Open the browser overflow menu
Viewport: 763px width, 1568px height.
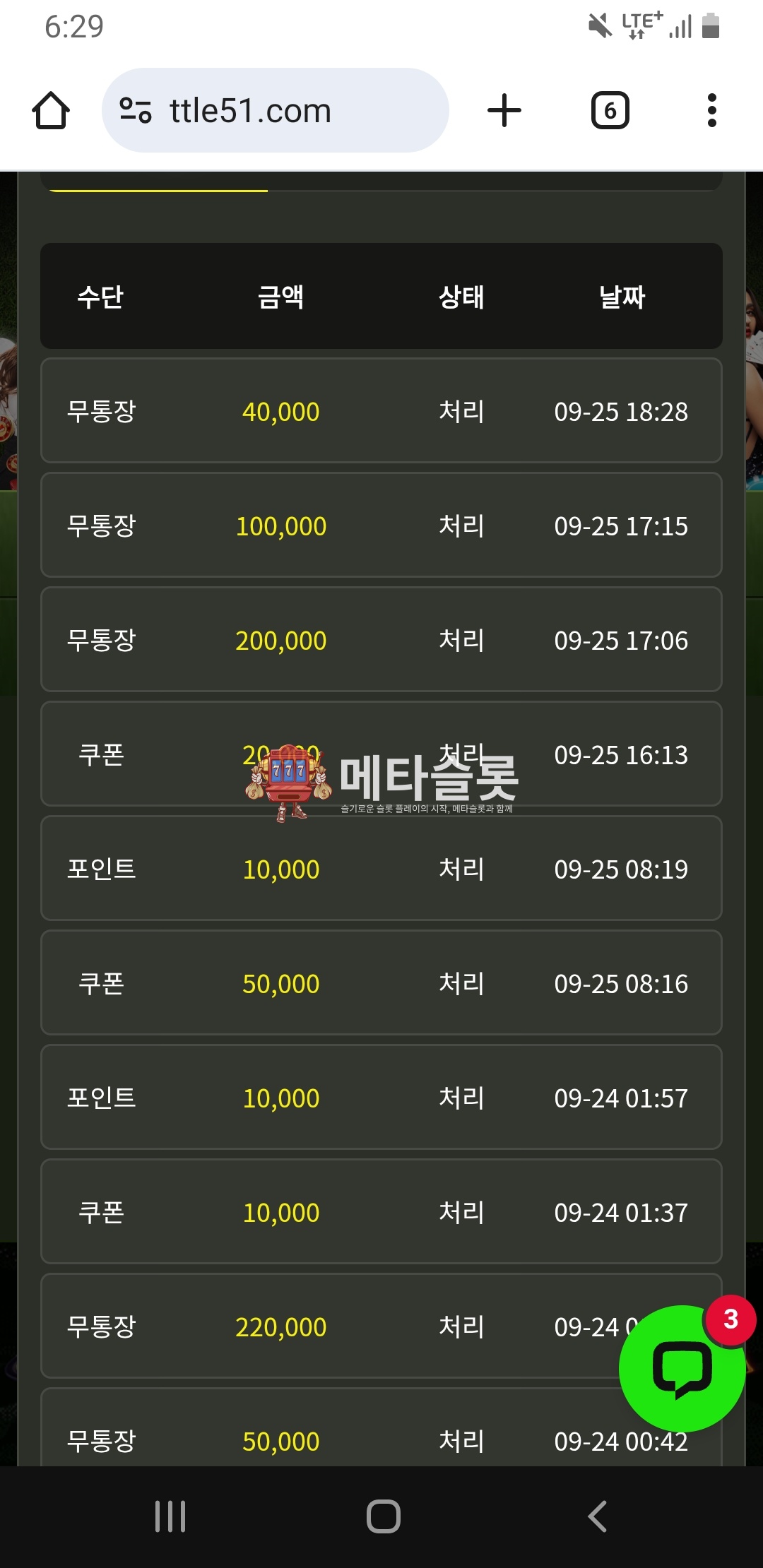[x=711, y=111]
